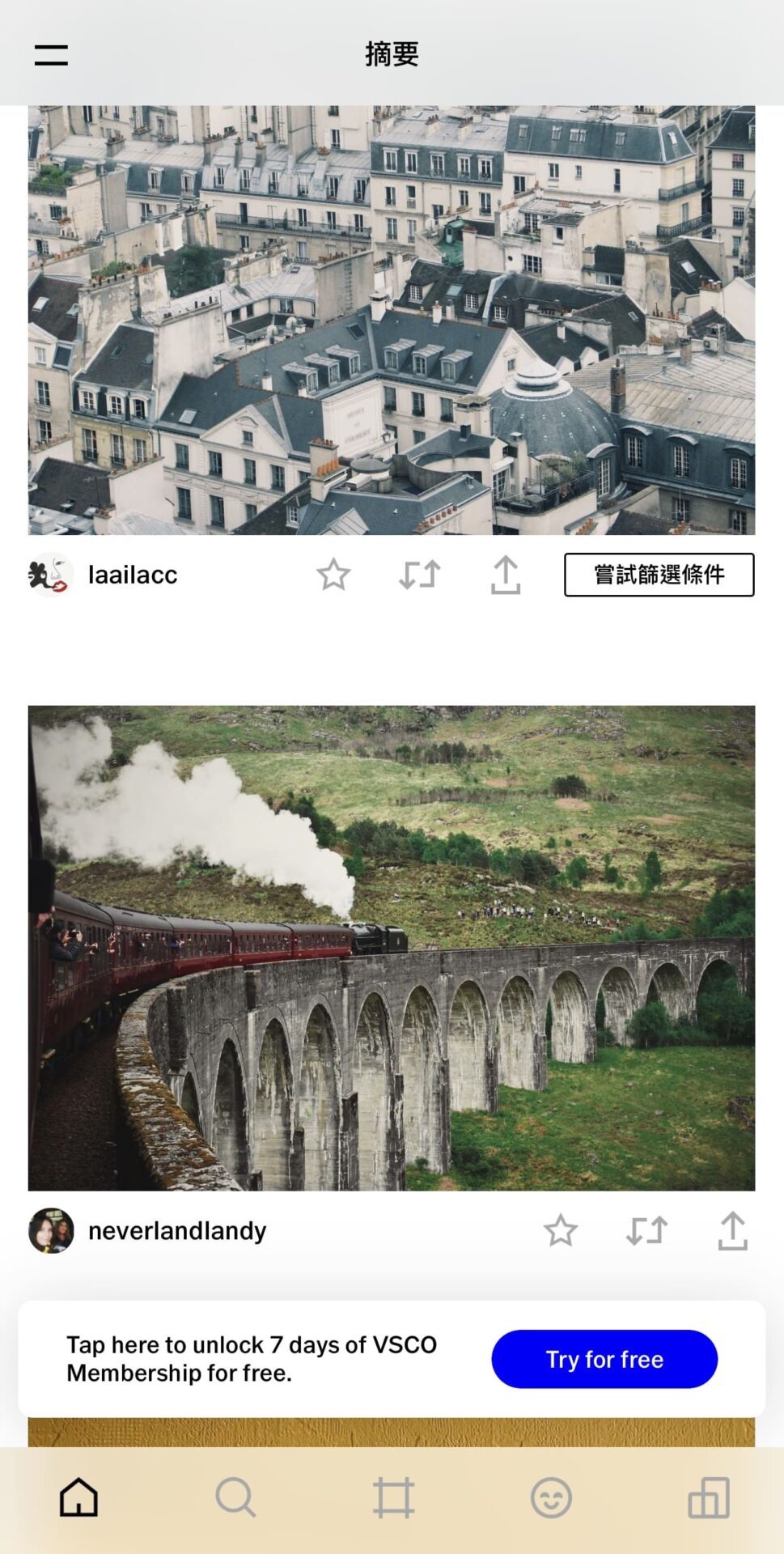Open the smiley face profile tab

551,1497
